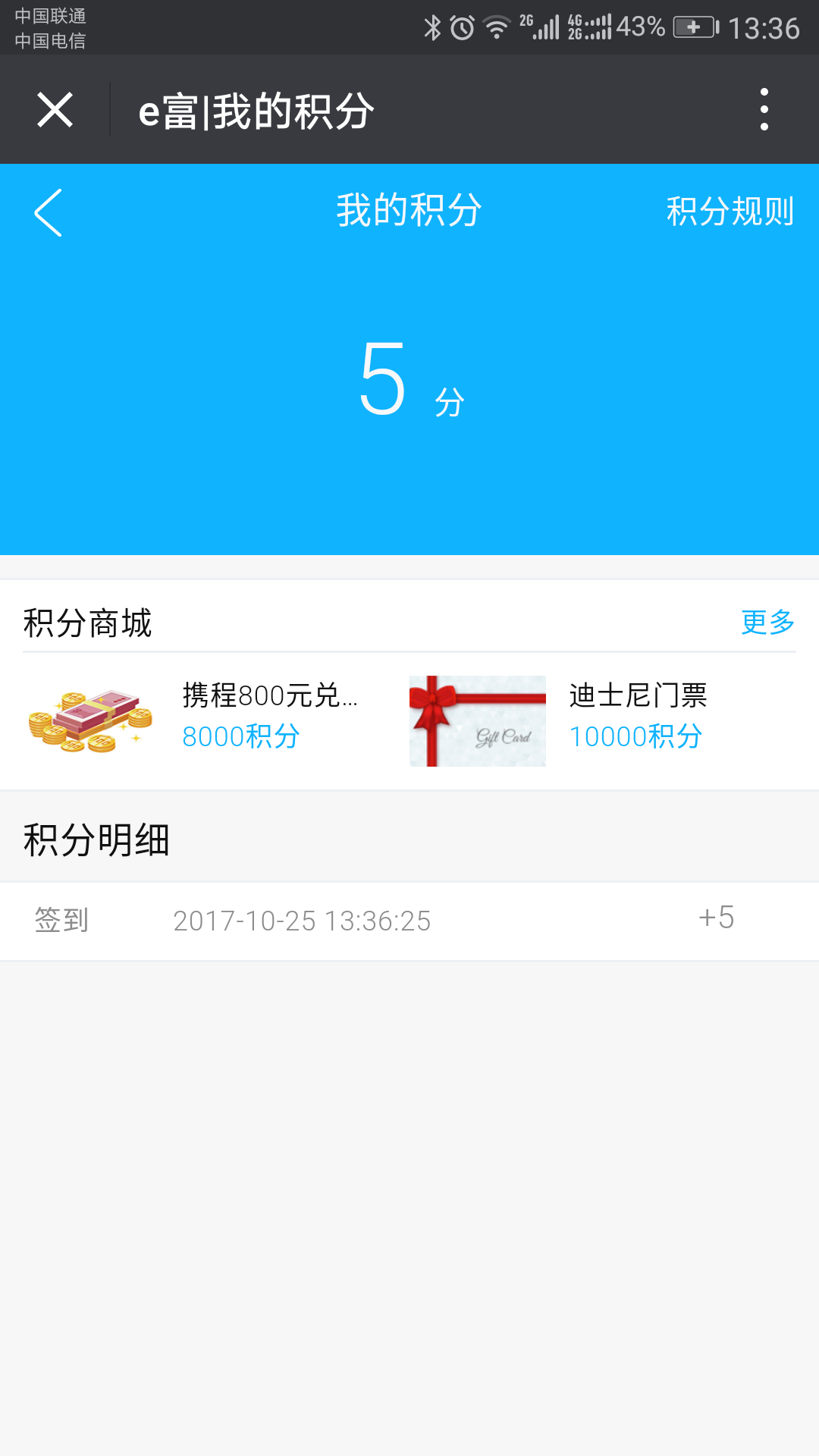Image resolution: width=819 pixels, height=1456 pixels.
Task: Open 积分规则 points rules
Action: (x=730, y=212)
